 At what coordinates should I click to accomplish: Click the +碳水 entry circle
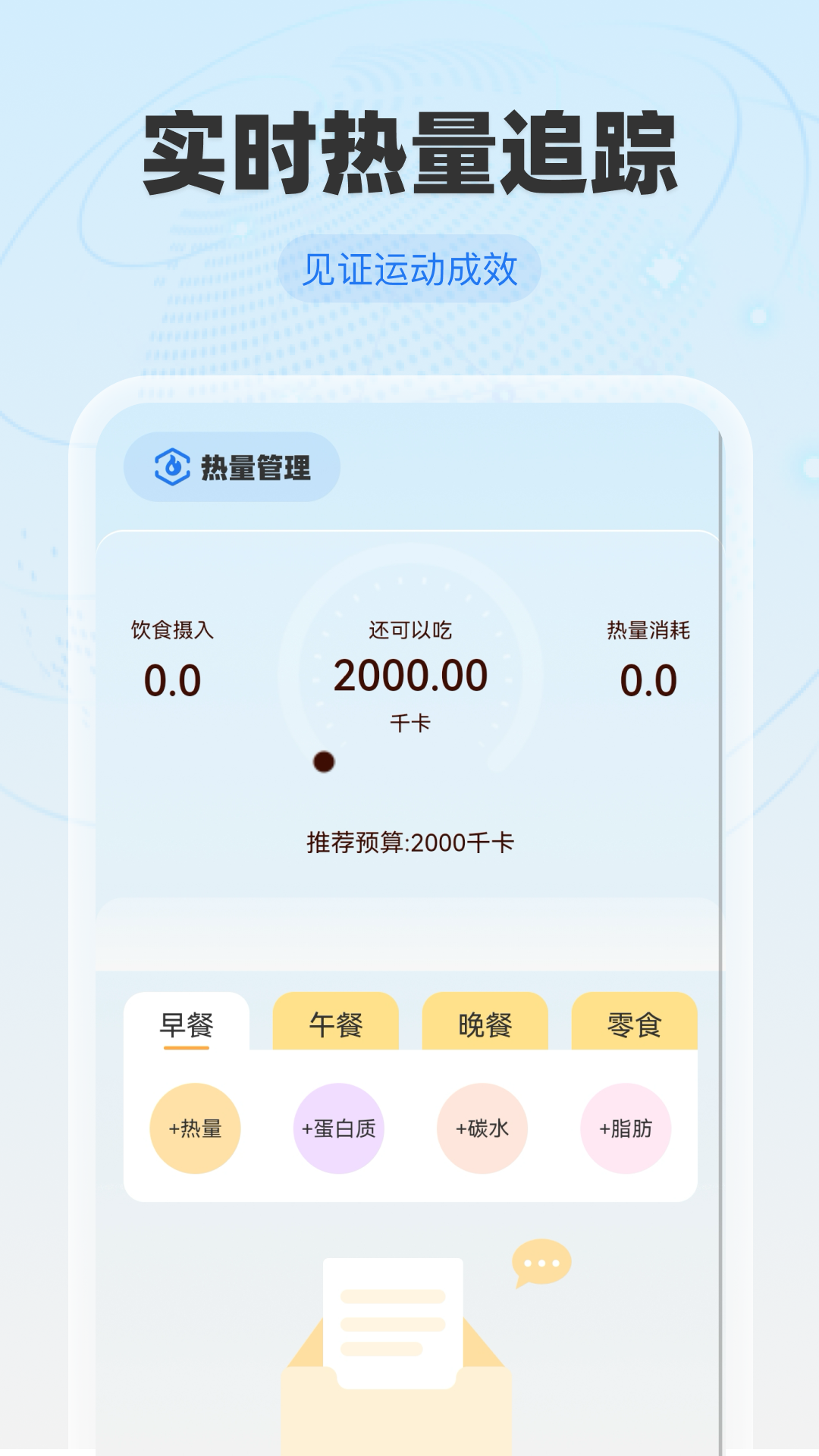click(482, 1128)
